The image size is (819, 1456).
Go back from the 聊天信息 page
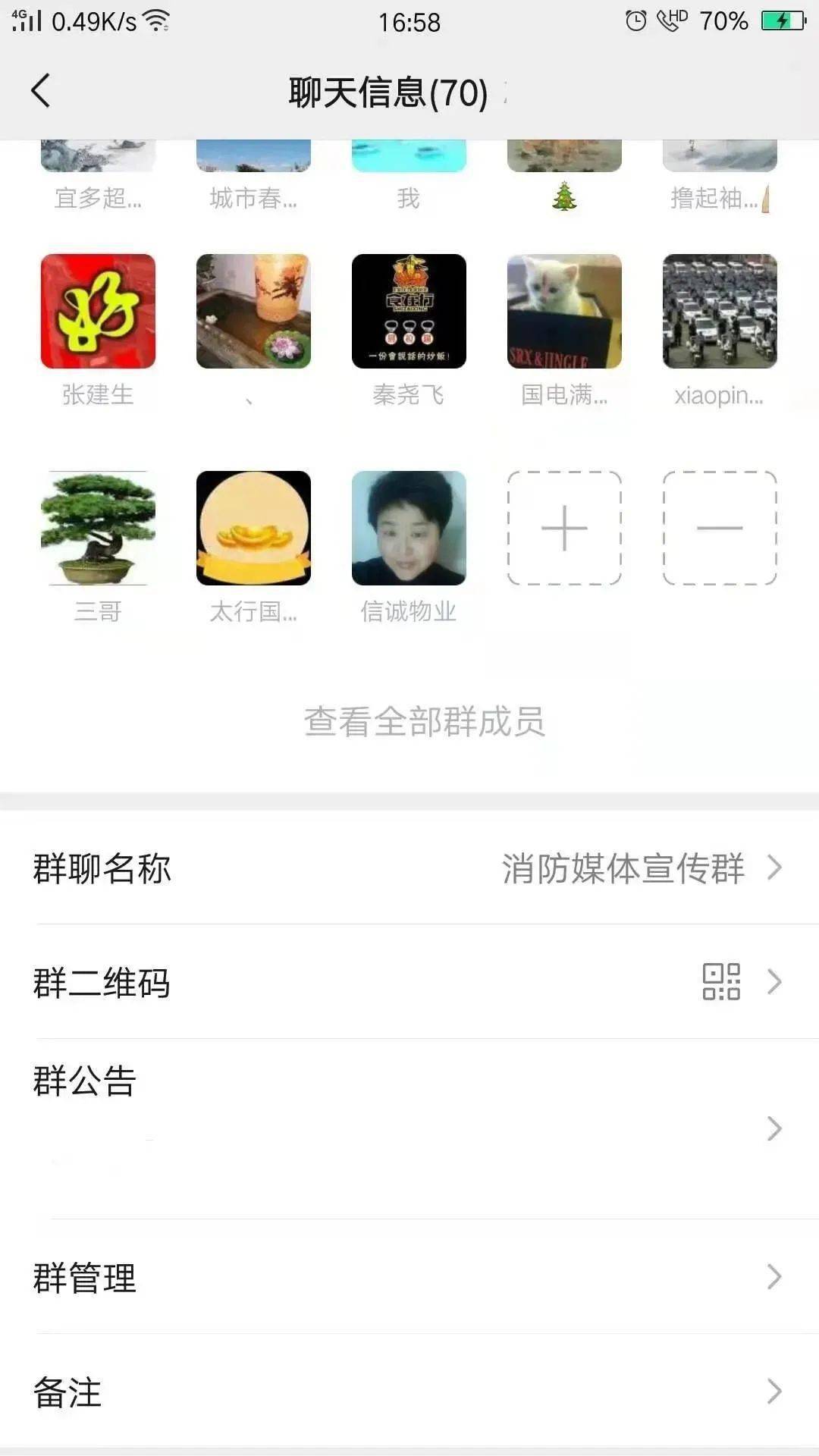coord(41,91)
